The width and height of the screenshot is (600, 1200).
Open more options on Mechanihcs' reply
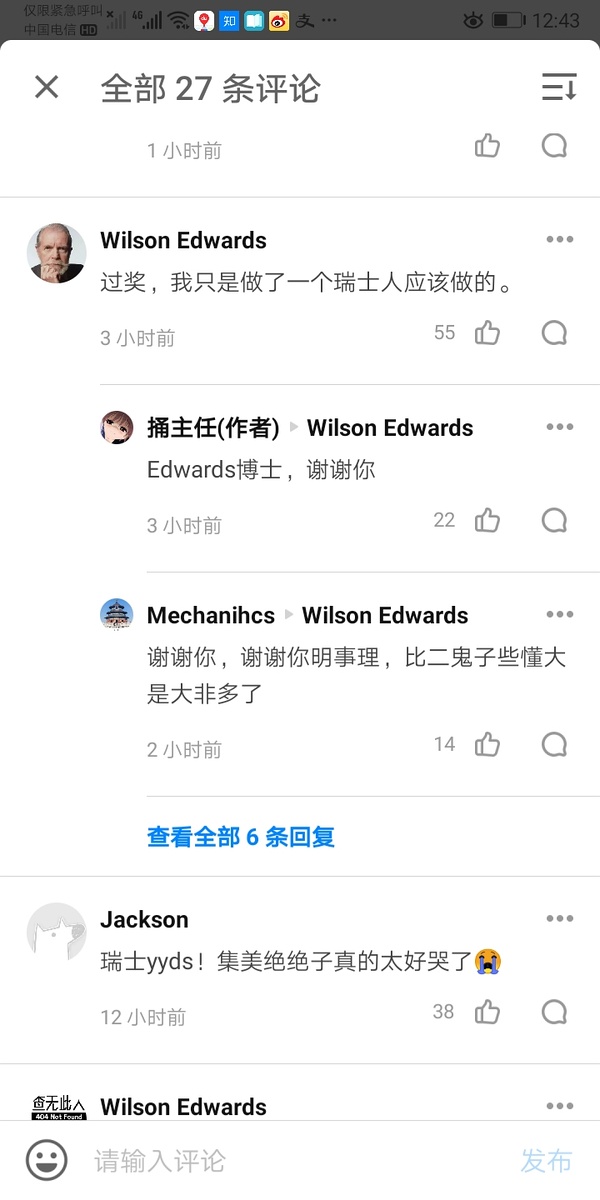coord(559,614)
